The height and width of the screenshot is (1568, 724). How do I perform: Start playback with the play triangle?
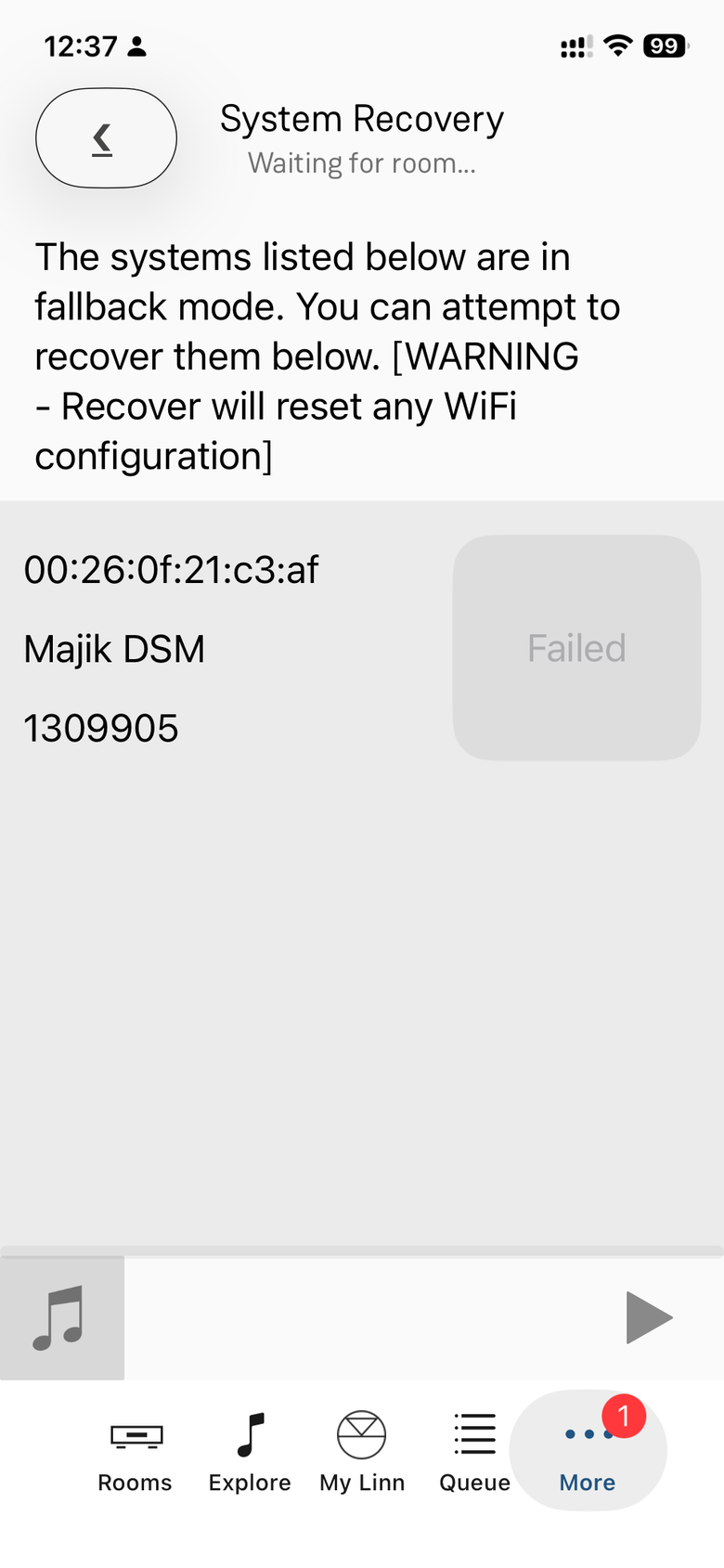(649, 1316)
